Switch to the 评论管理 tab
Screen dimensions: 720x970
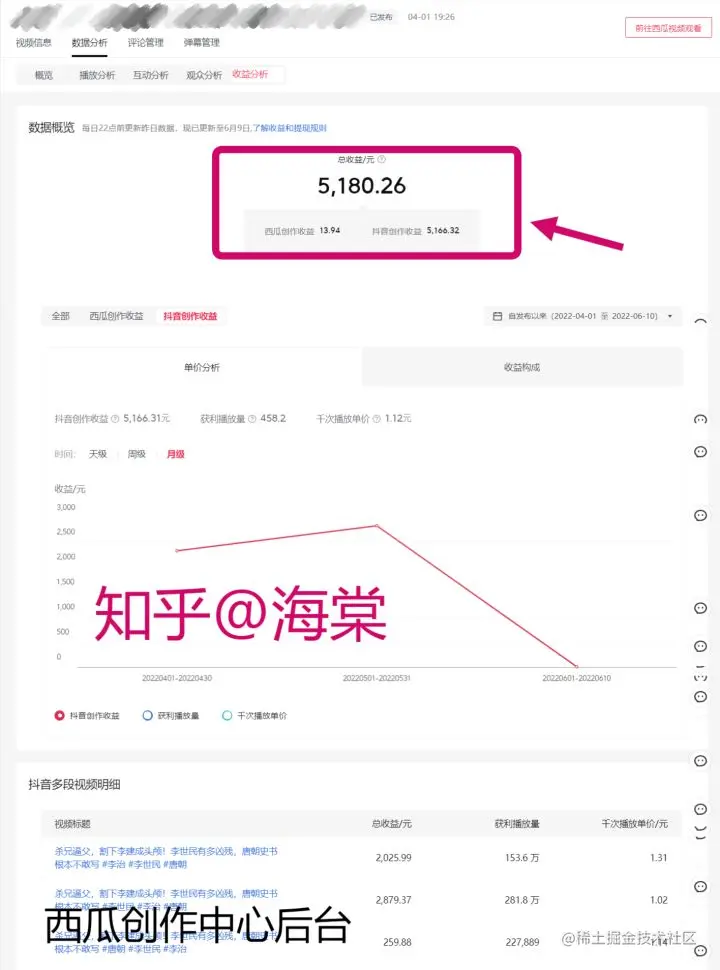[146, 43]
